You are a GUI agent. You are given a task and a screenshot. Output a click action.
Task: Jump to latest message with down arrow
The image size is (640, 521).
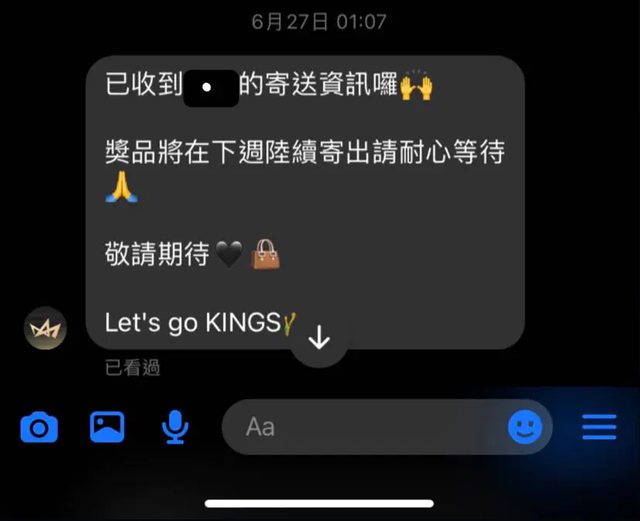(319, 338)
